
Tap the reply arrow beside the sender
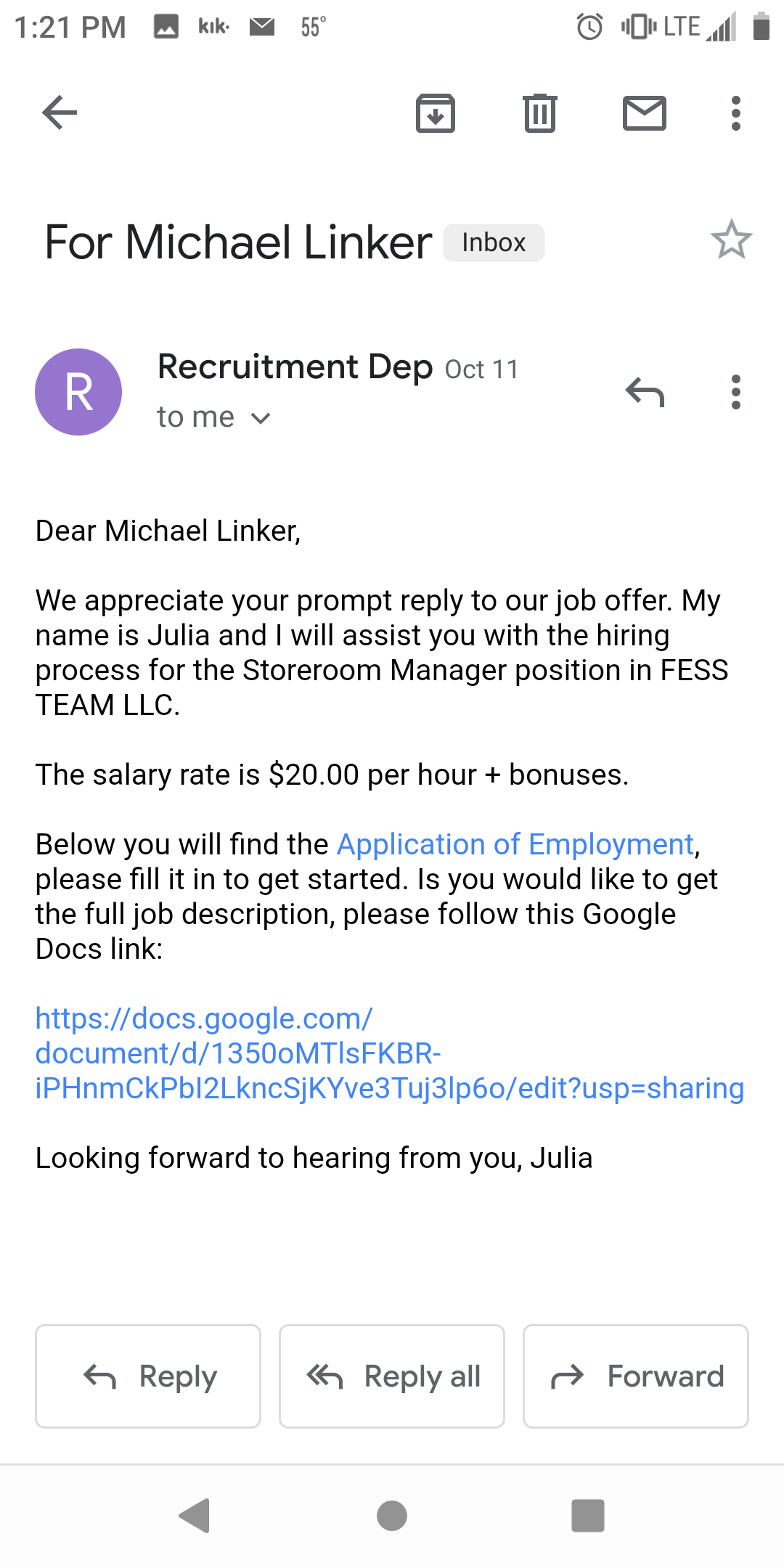[x=645, y=392]
